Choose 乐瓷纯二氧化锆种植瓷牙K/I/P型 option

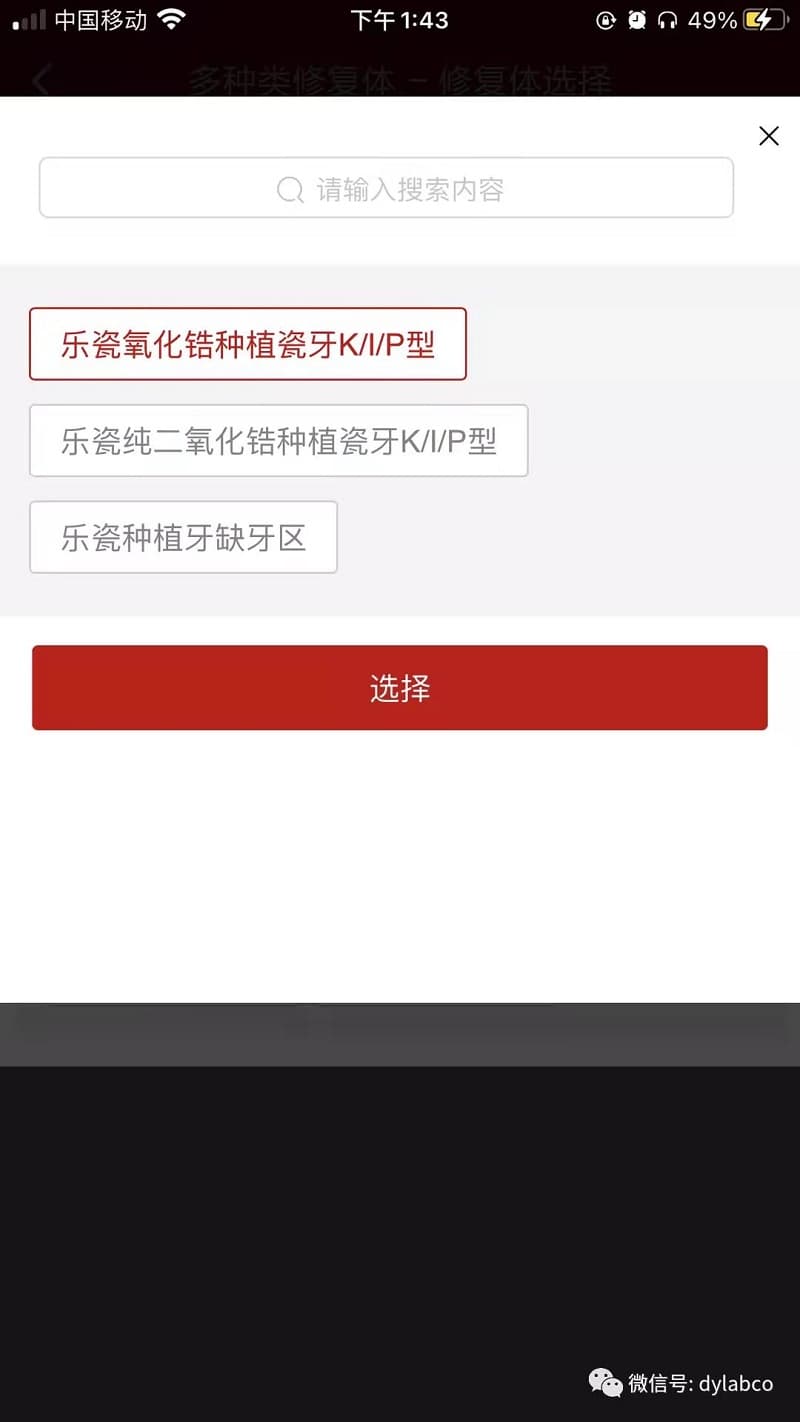(x=278, y=441)
